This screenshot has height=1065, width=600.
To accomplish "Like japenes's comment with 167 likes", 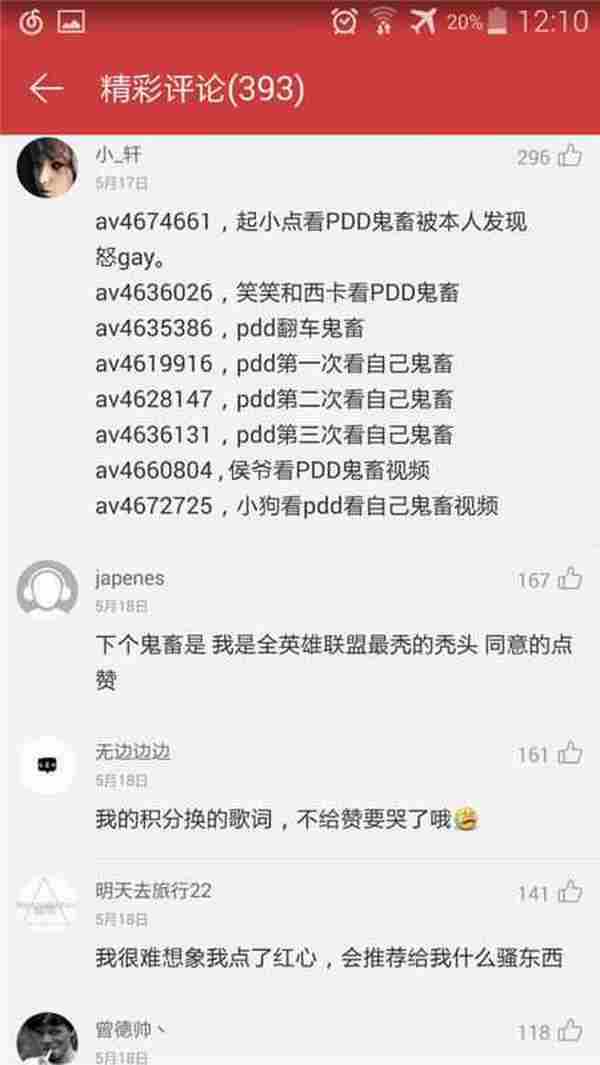I will 570,578.
